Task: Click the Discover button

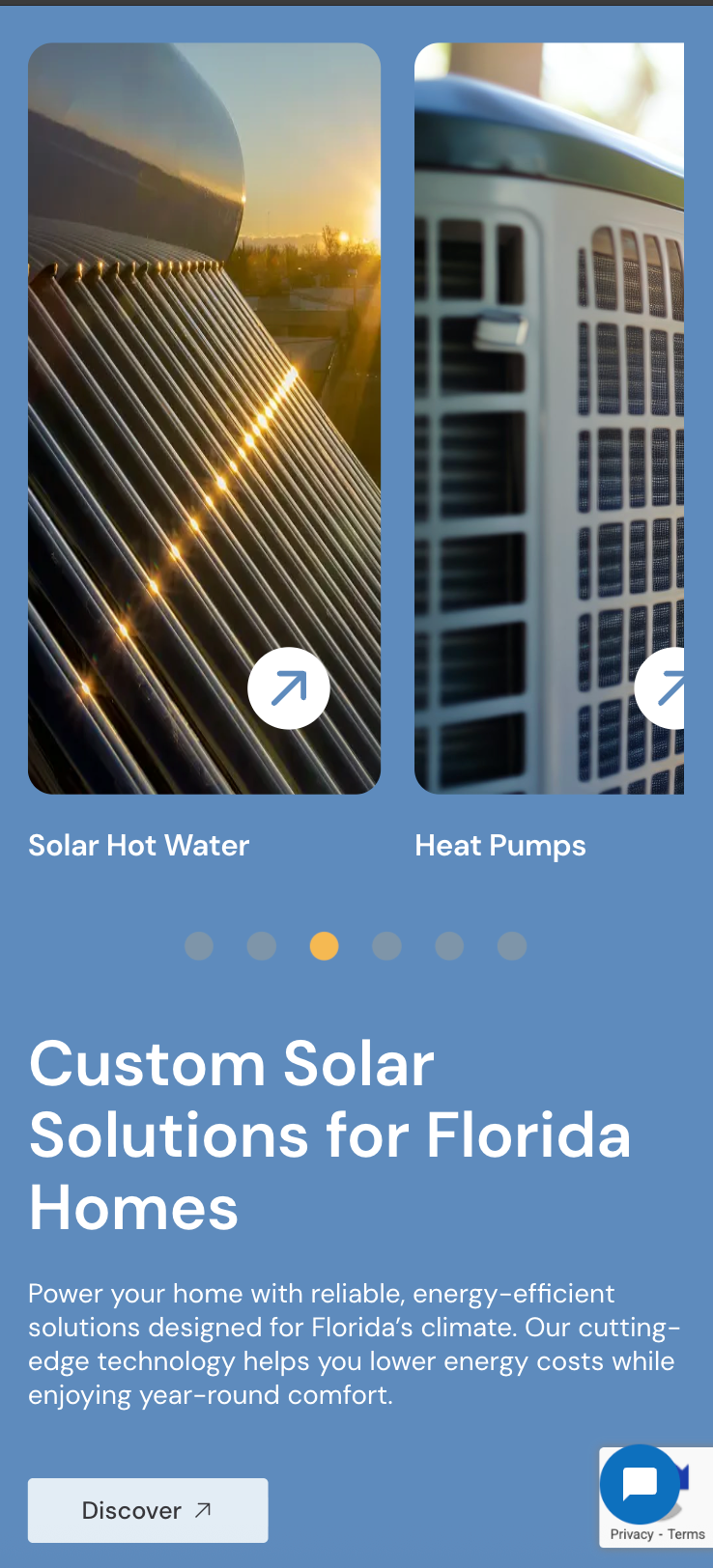Action: pos(148,1508)
